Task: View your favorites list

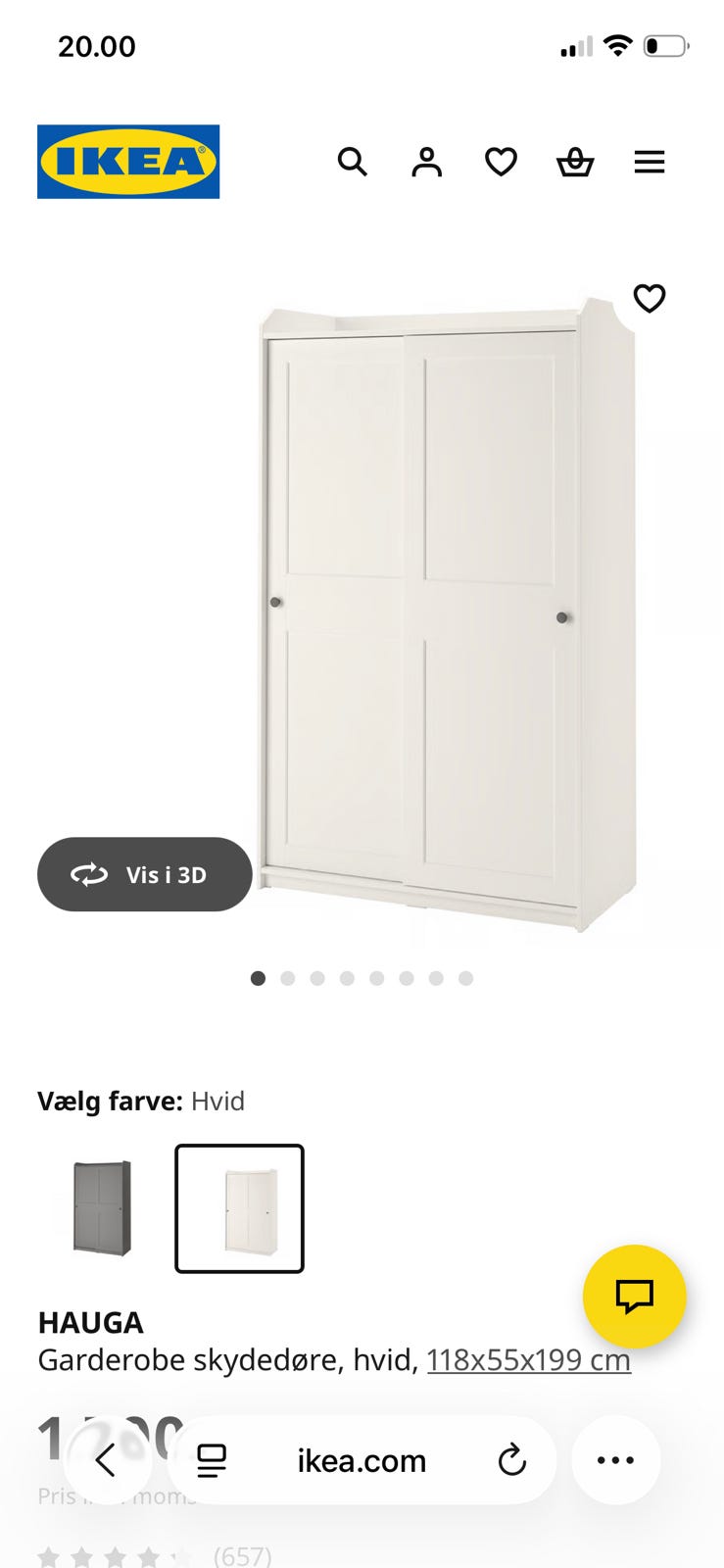Action: [501, 162]
